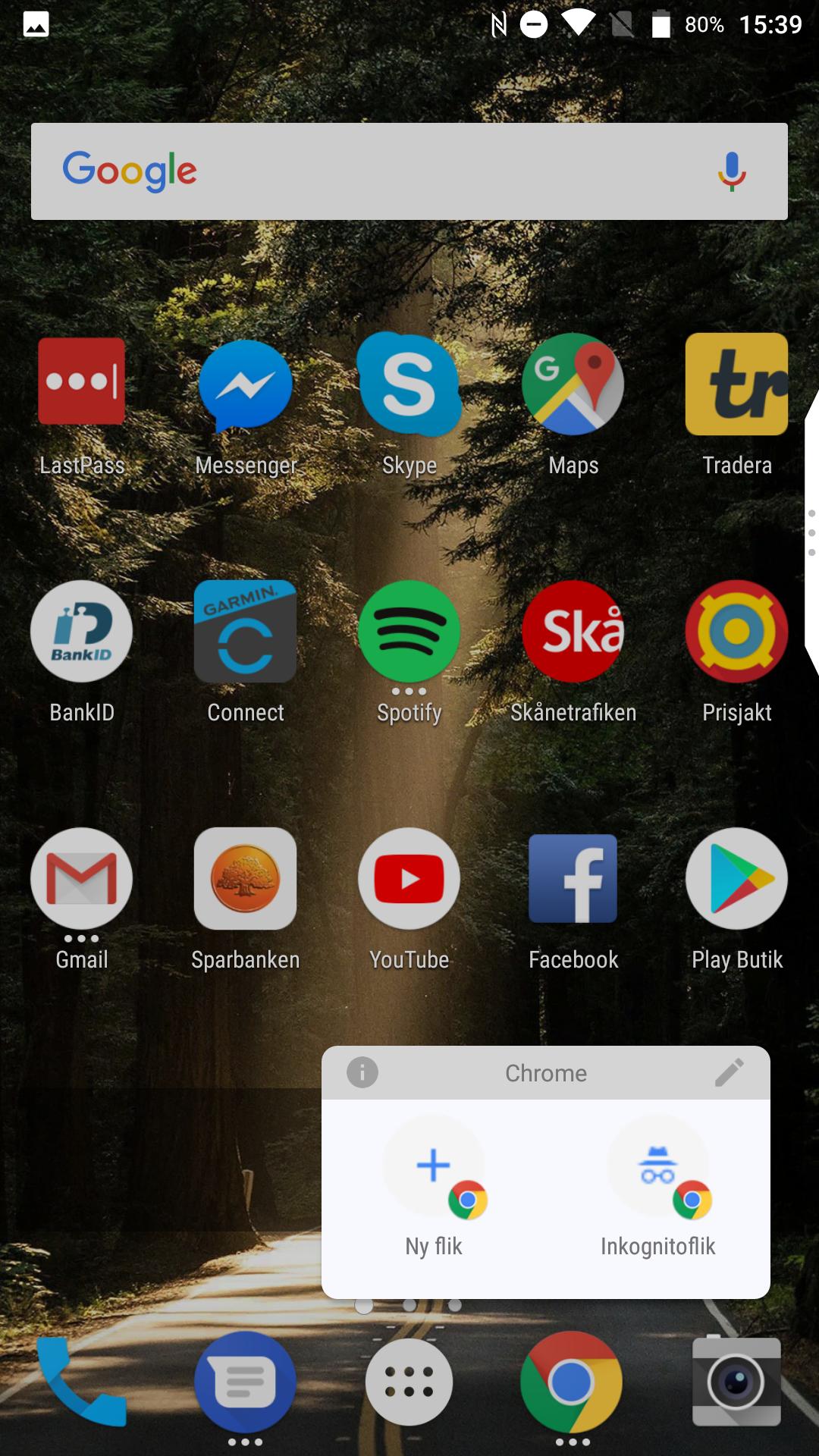
Task: Open Gmail
Action: click(x=82, y=879)
